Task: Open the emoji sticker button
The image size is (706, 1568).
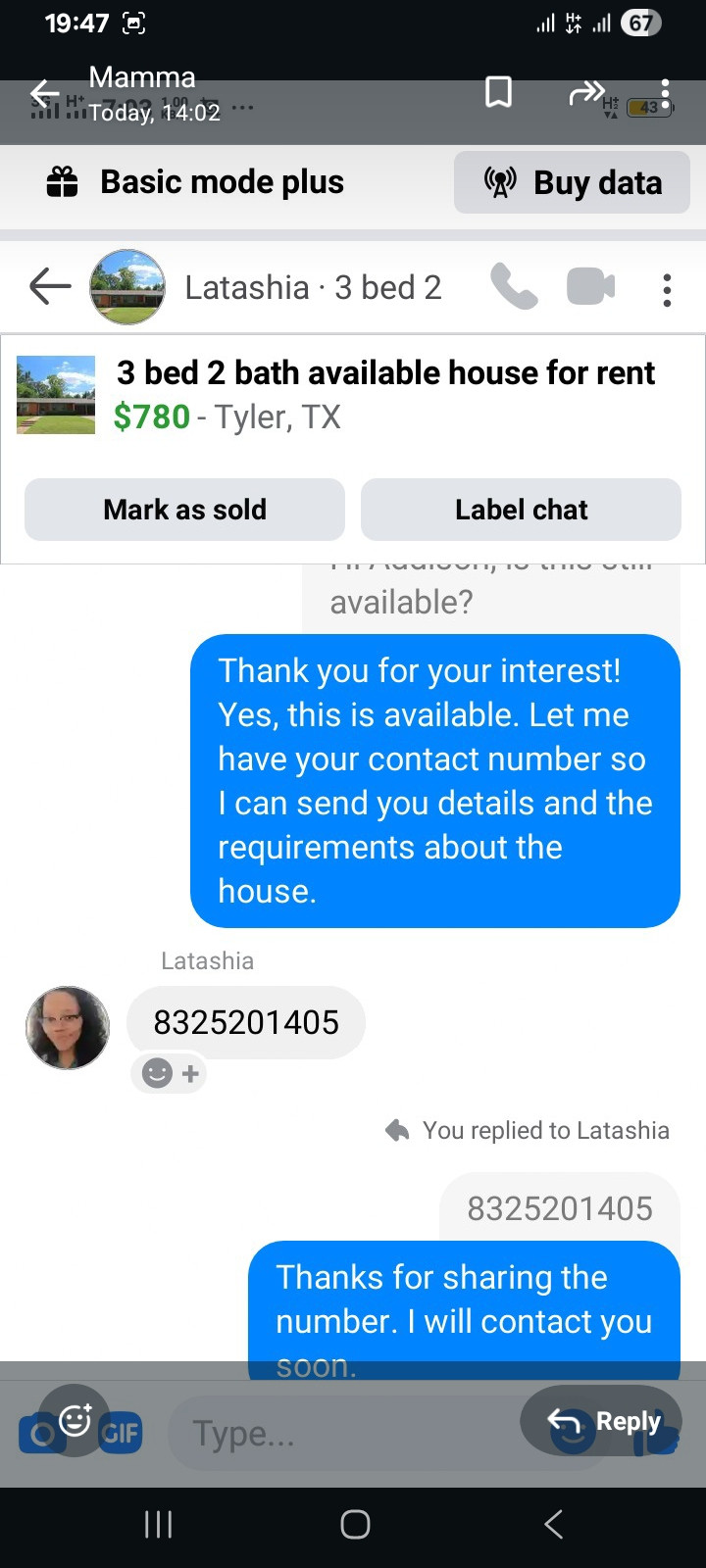Action: tap(75, 1420)
